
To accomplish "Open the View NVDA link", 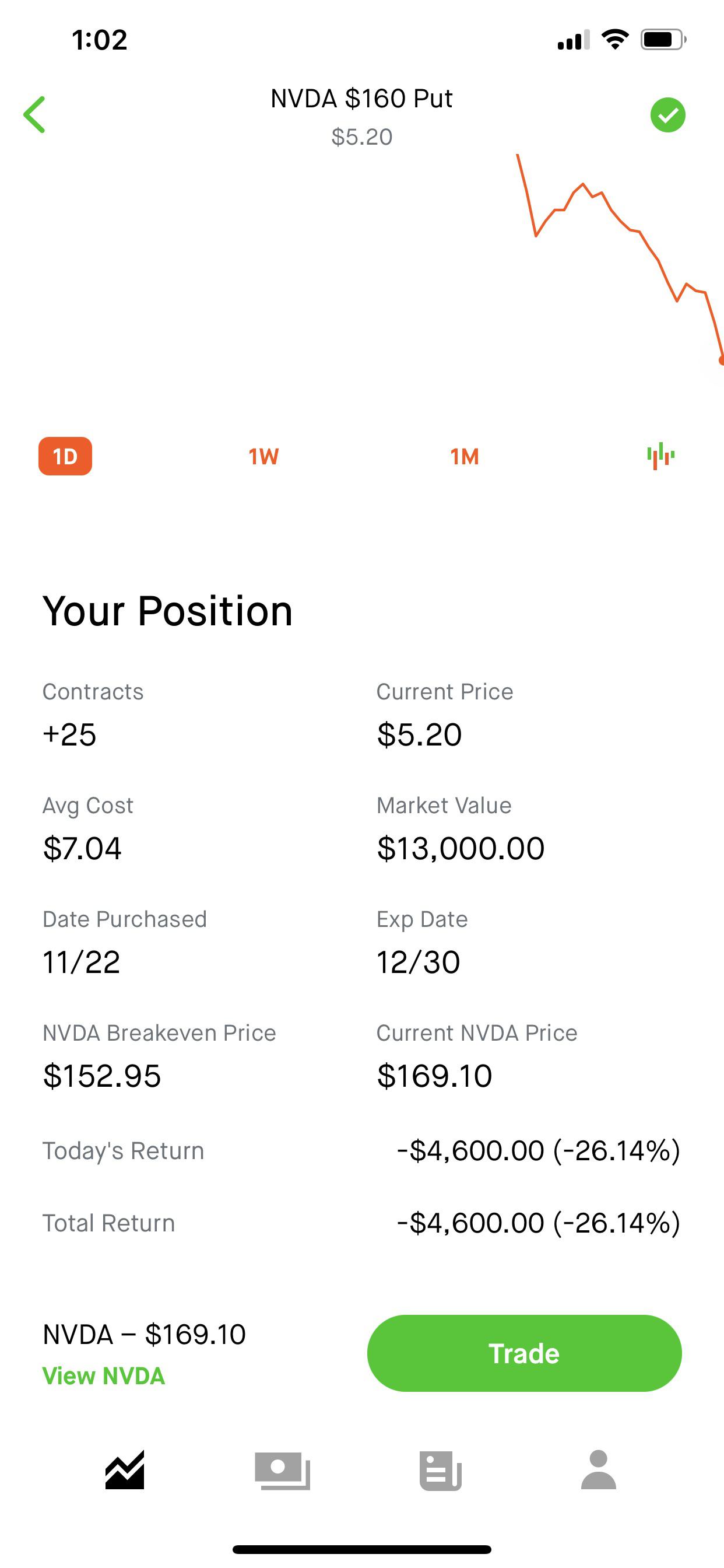I will [103, 1375].
